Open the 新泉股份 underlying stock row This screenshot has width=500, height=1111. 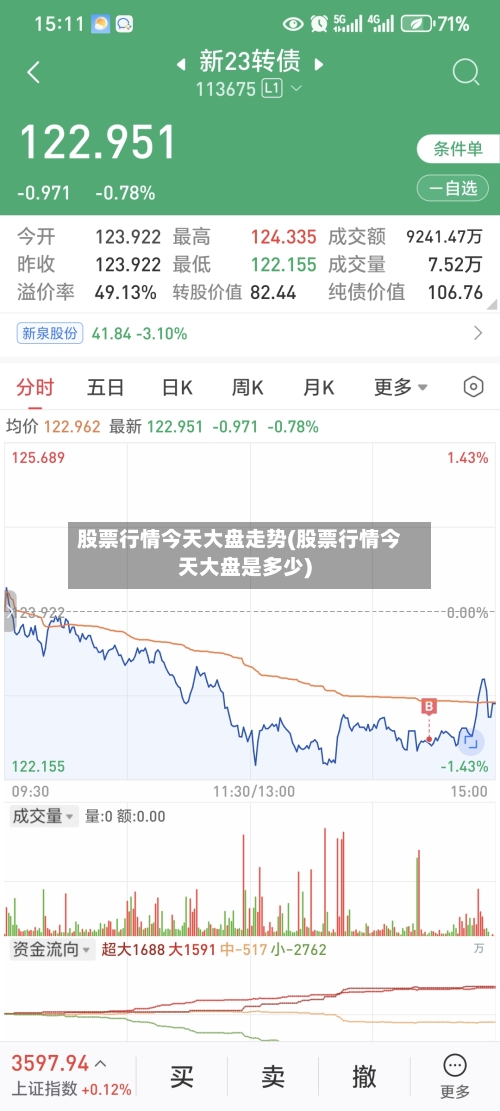tap(250, 333)
